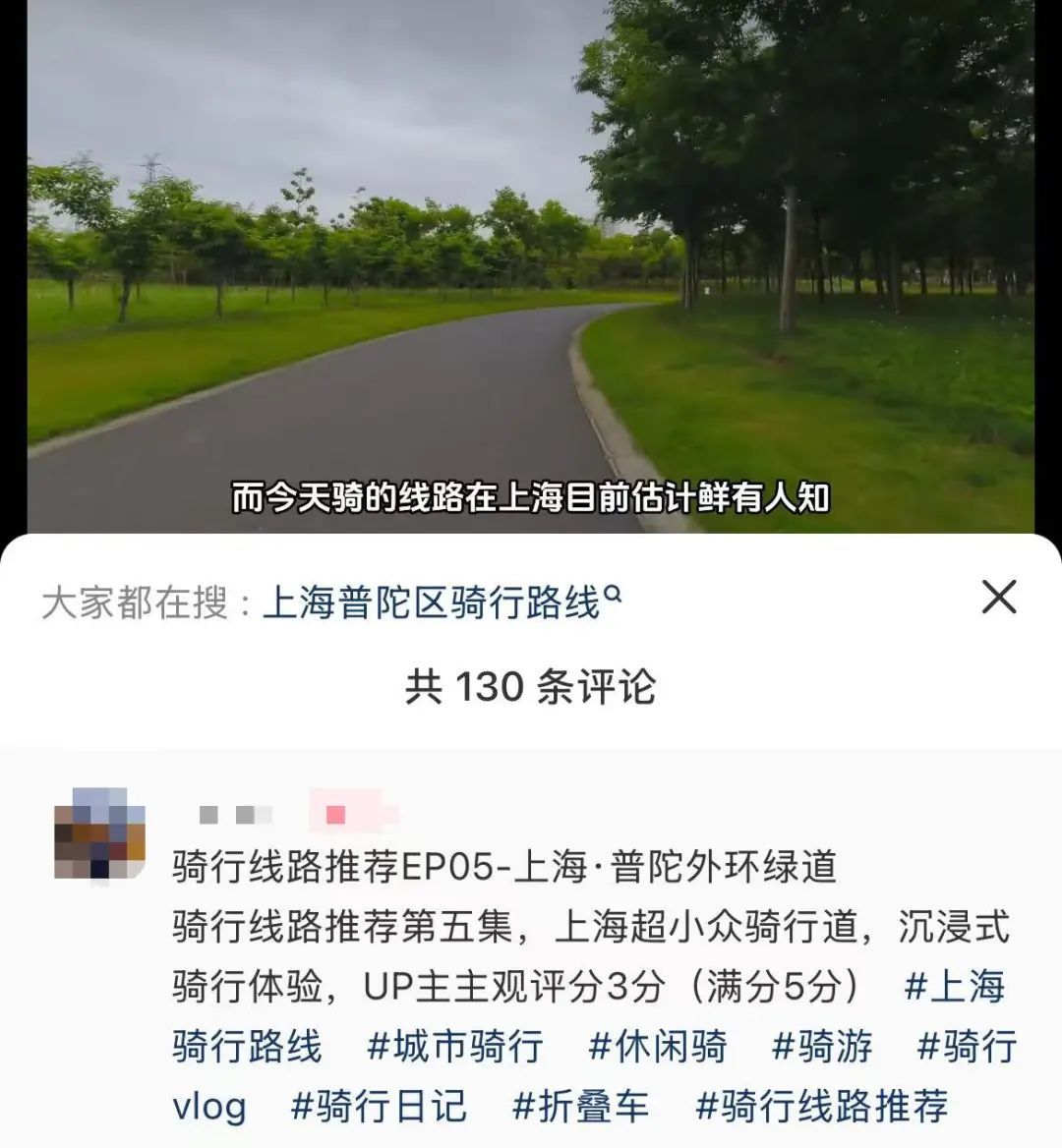Open the #折叠车 hashtag
The width and height of the screenshot is (1062, 1148).
pyautogui.click(x=580, y=1106)
